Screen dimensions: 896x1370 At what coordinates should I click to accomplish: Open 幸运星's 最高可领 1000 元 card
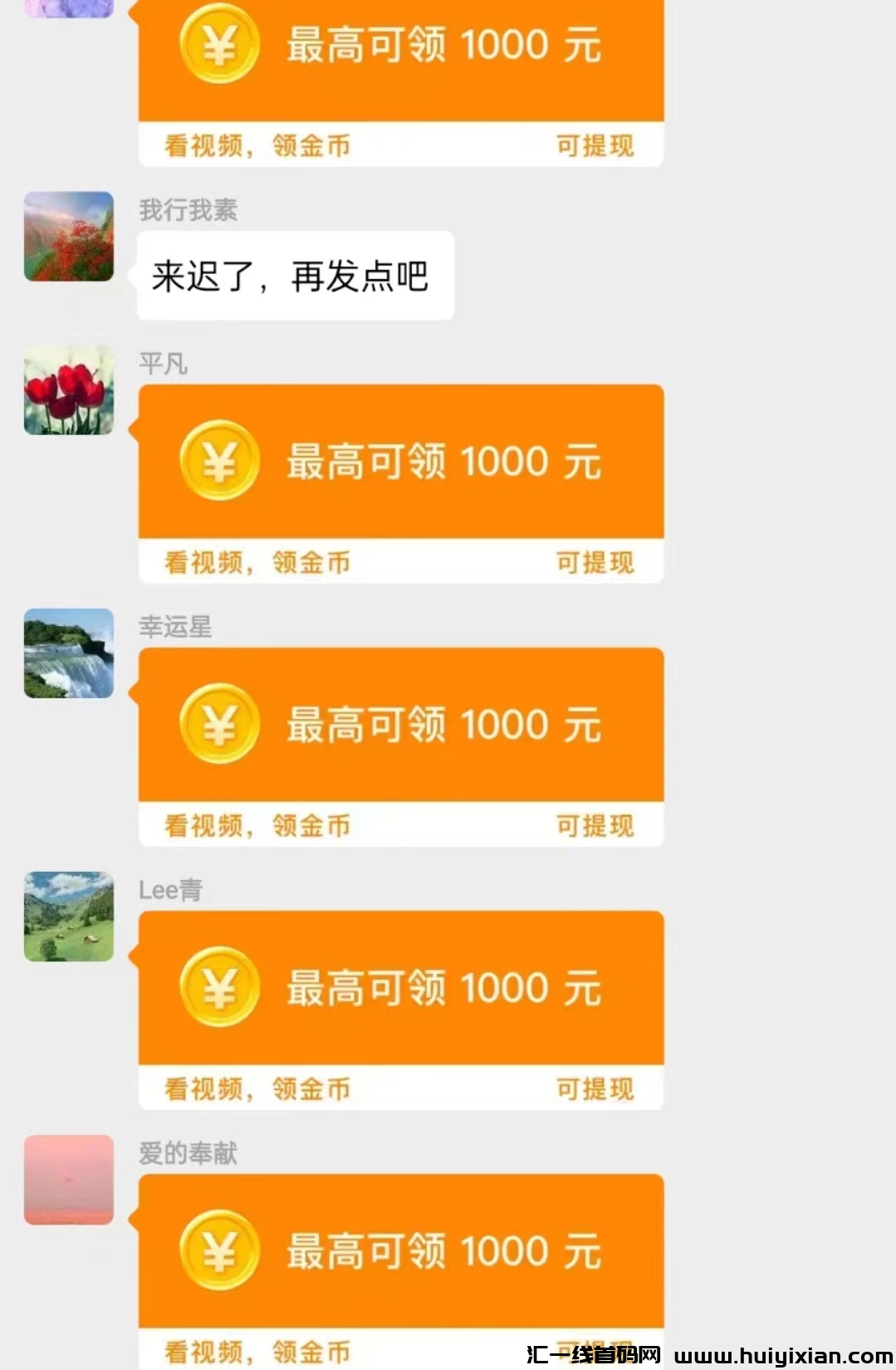(x=401, y=725)
